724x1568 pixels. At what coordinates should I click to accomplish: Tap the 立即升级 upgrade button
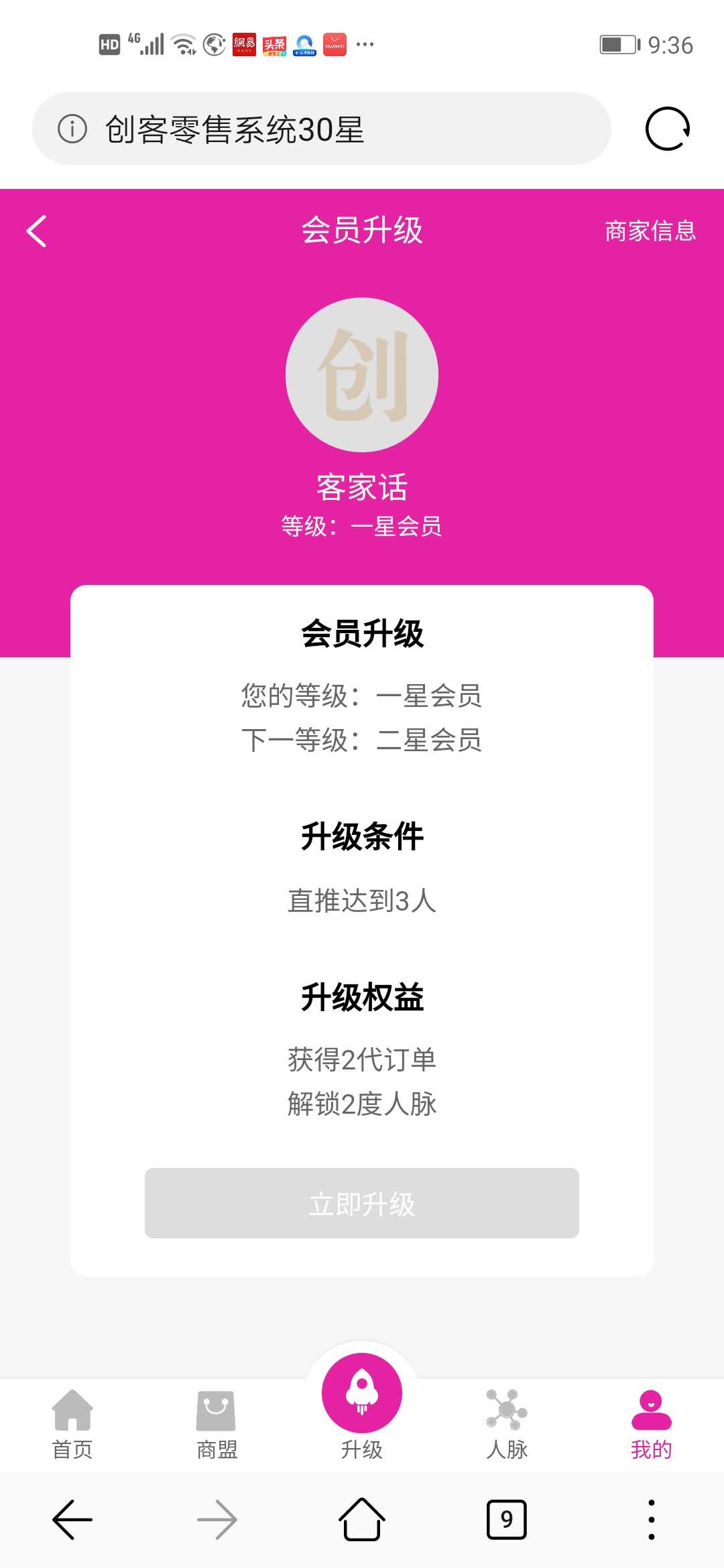361,1203
